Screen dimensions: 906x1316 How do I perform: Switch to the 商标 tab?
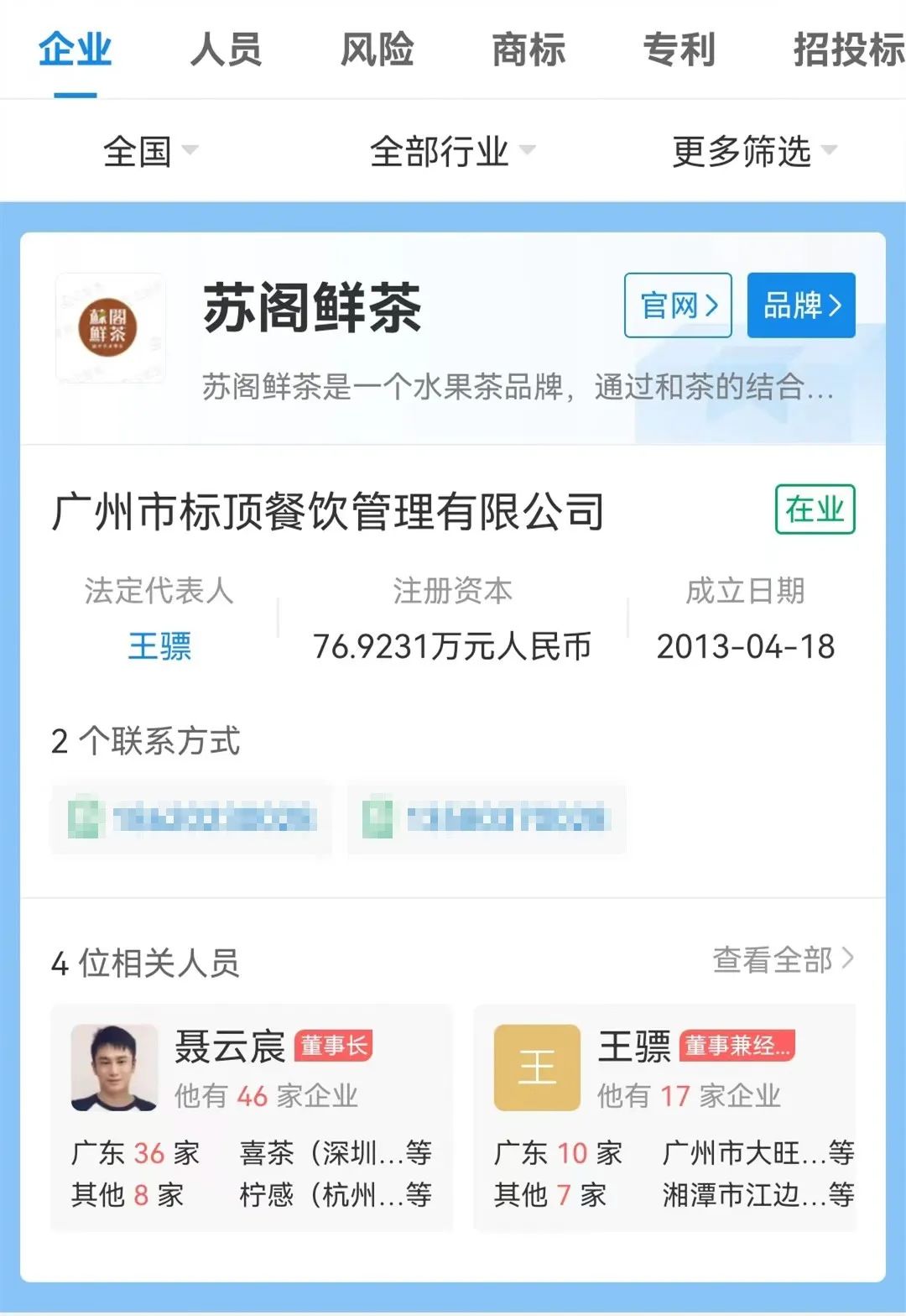click(528, 50)
